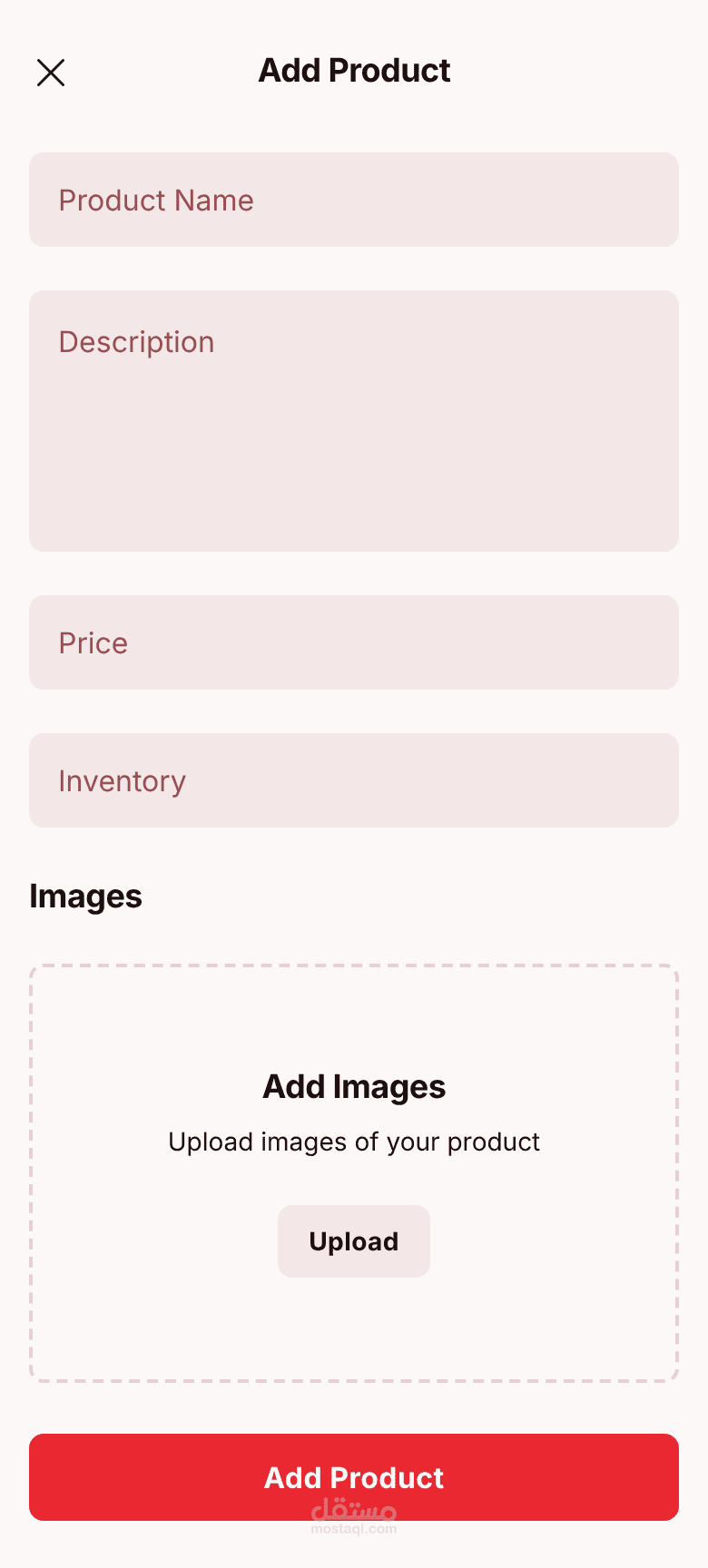708x1568 pixels.
Task: Submit with the red Add Product button
Action: pyautogui.click(x=354, y=1477)
